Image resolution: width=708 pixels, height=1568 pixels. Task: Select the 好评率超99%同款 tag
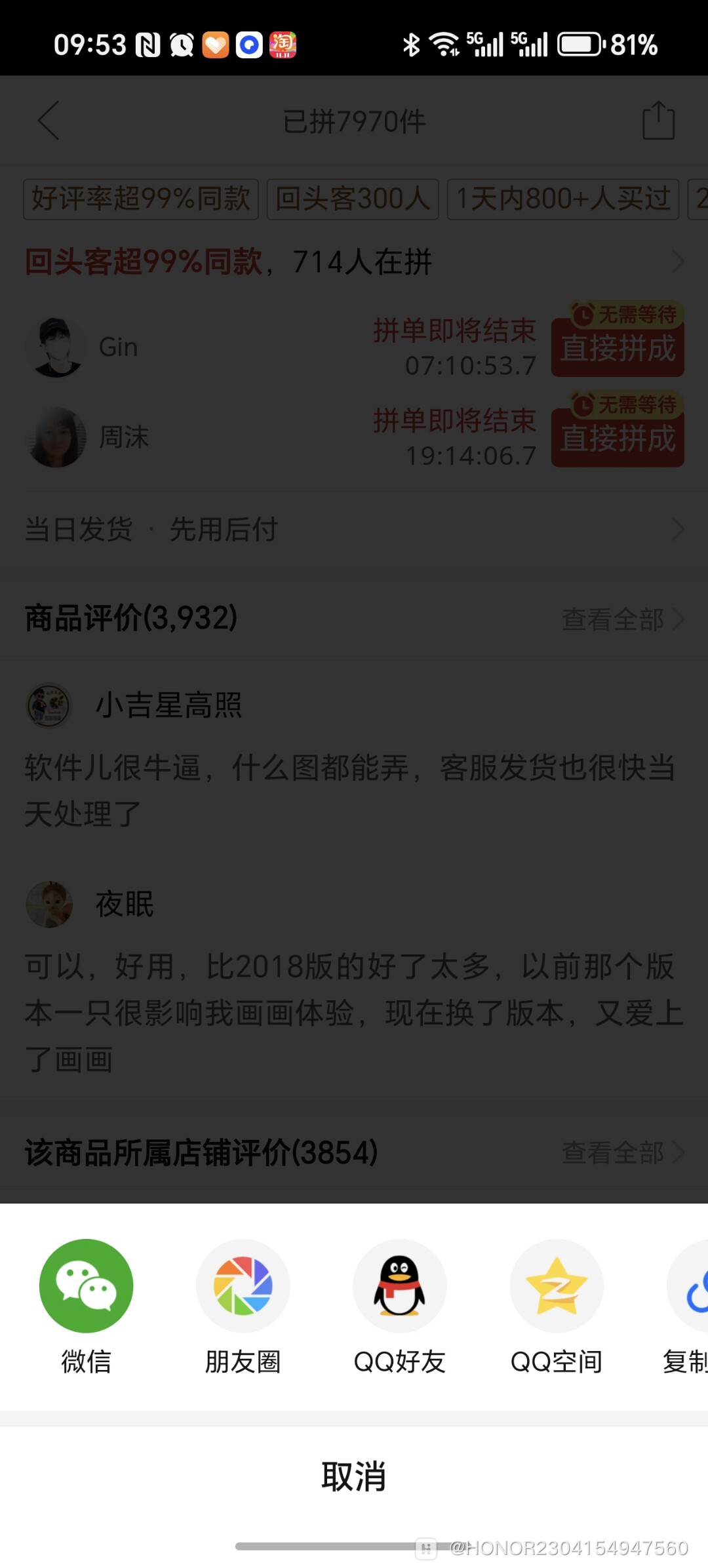[x=140, y=199]
